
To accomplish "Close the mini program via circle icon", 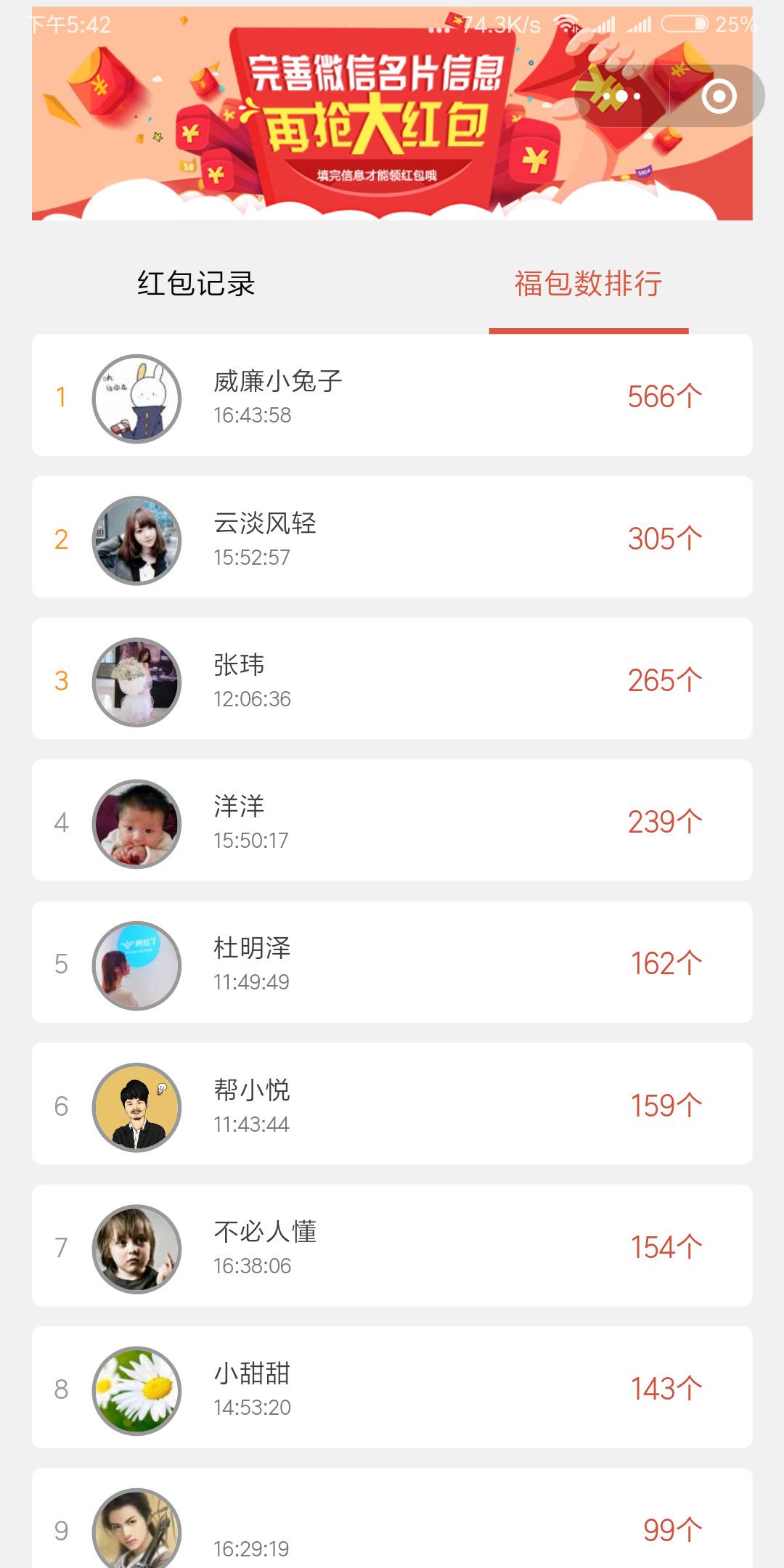I will click(x=719, y=97).
